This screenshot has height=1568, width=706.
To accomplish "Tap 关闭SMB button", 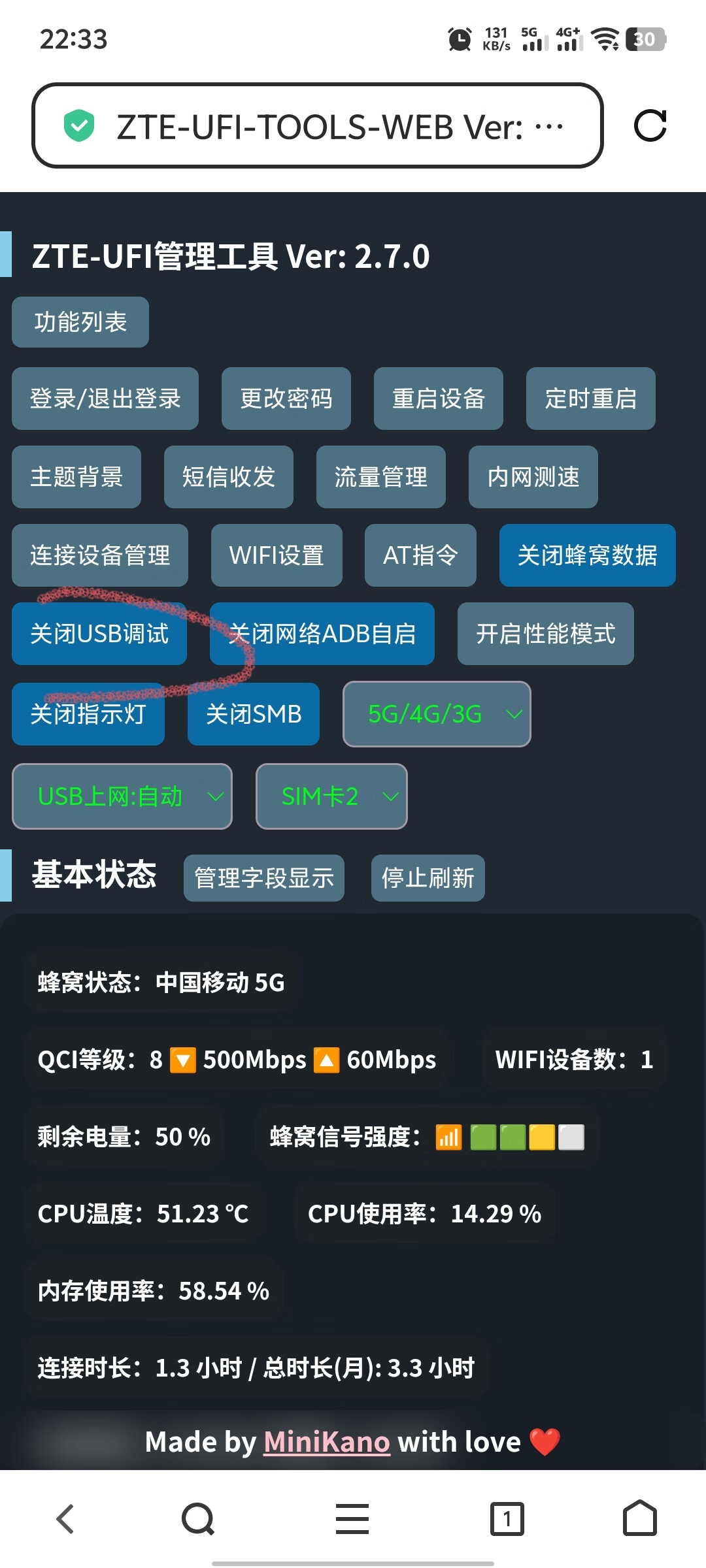I will pyautogui.click(x=254, y=714).
